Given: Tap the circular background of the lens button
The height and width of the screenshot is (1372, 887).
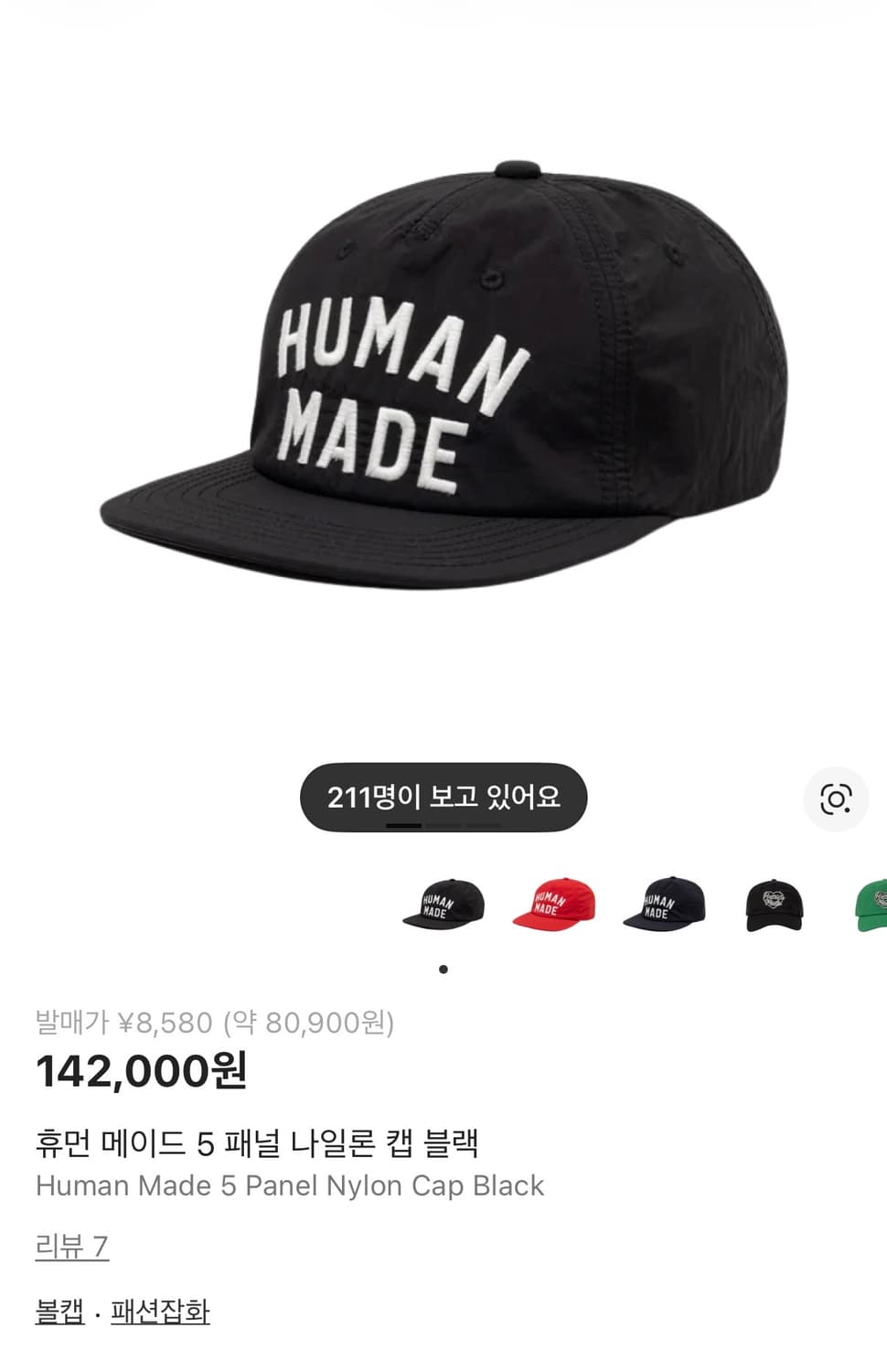Looking at the screenshot, I should 835,799.
